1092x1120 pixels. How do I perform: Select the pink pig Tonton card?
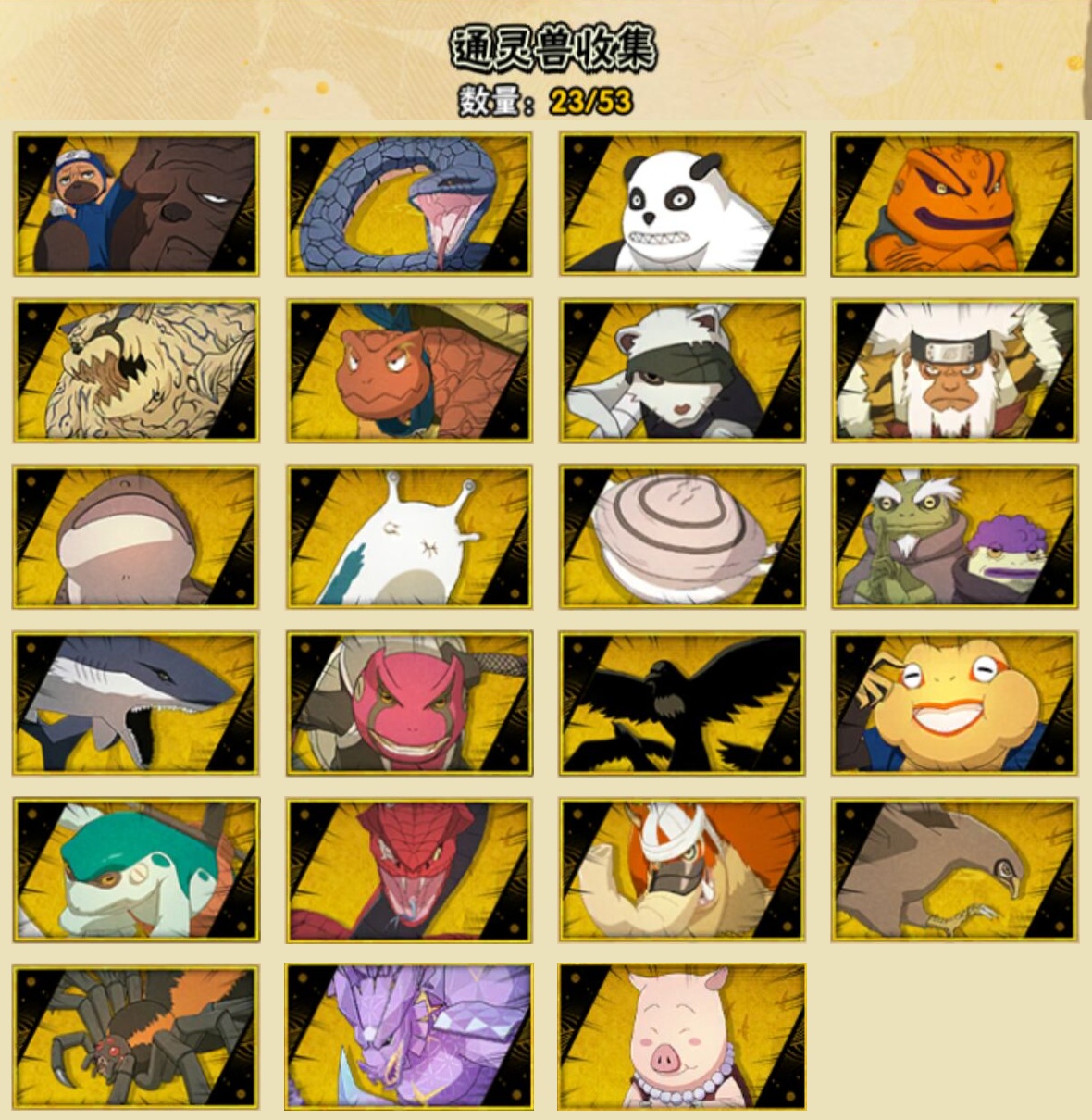[682, 1037]
